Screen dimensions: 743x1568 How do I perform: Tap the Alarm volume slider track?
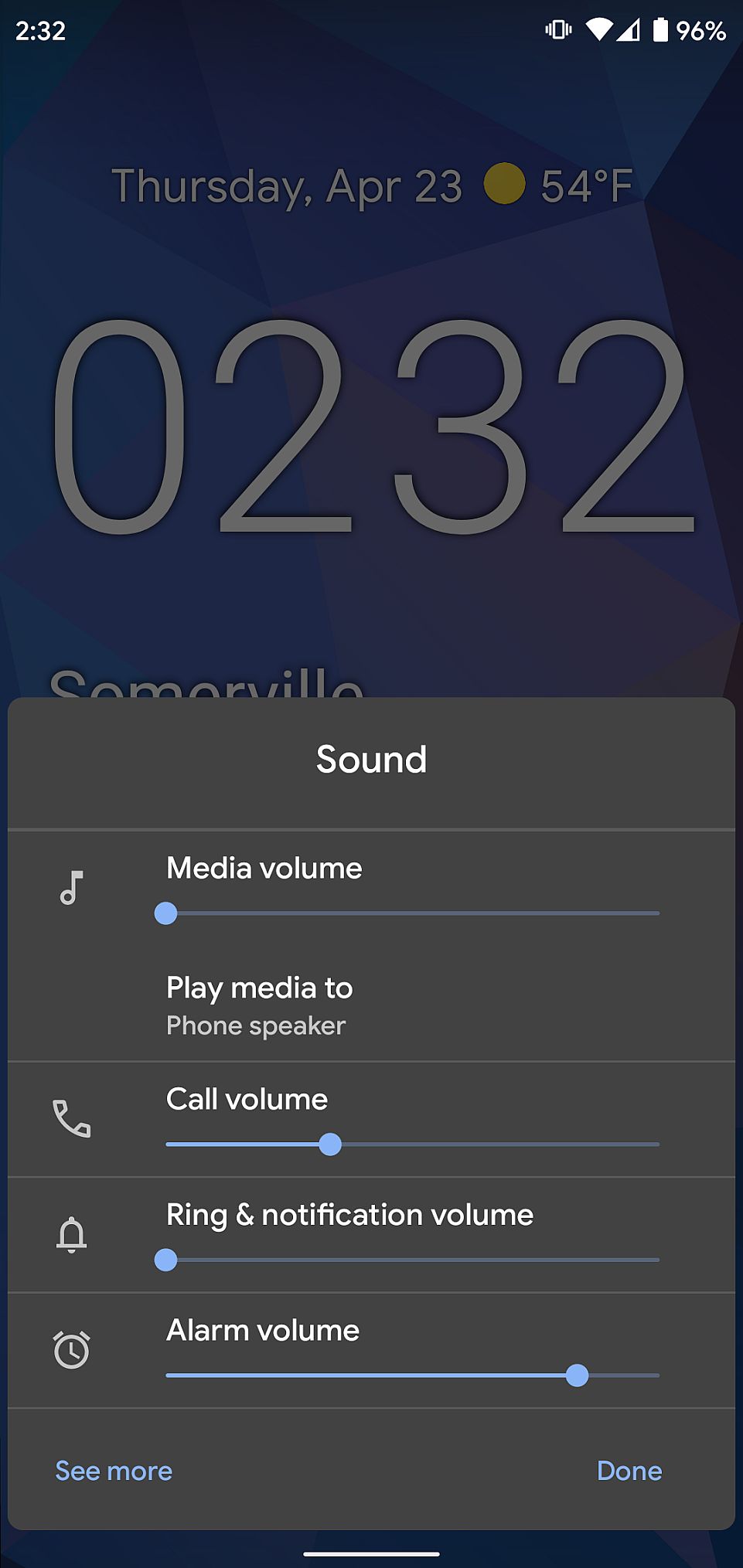click(x=412, y=1376)
